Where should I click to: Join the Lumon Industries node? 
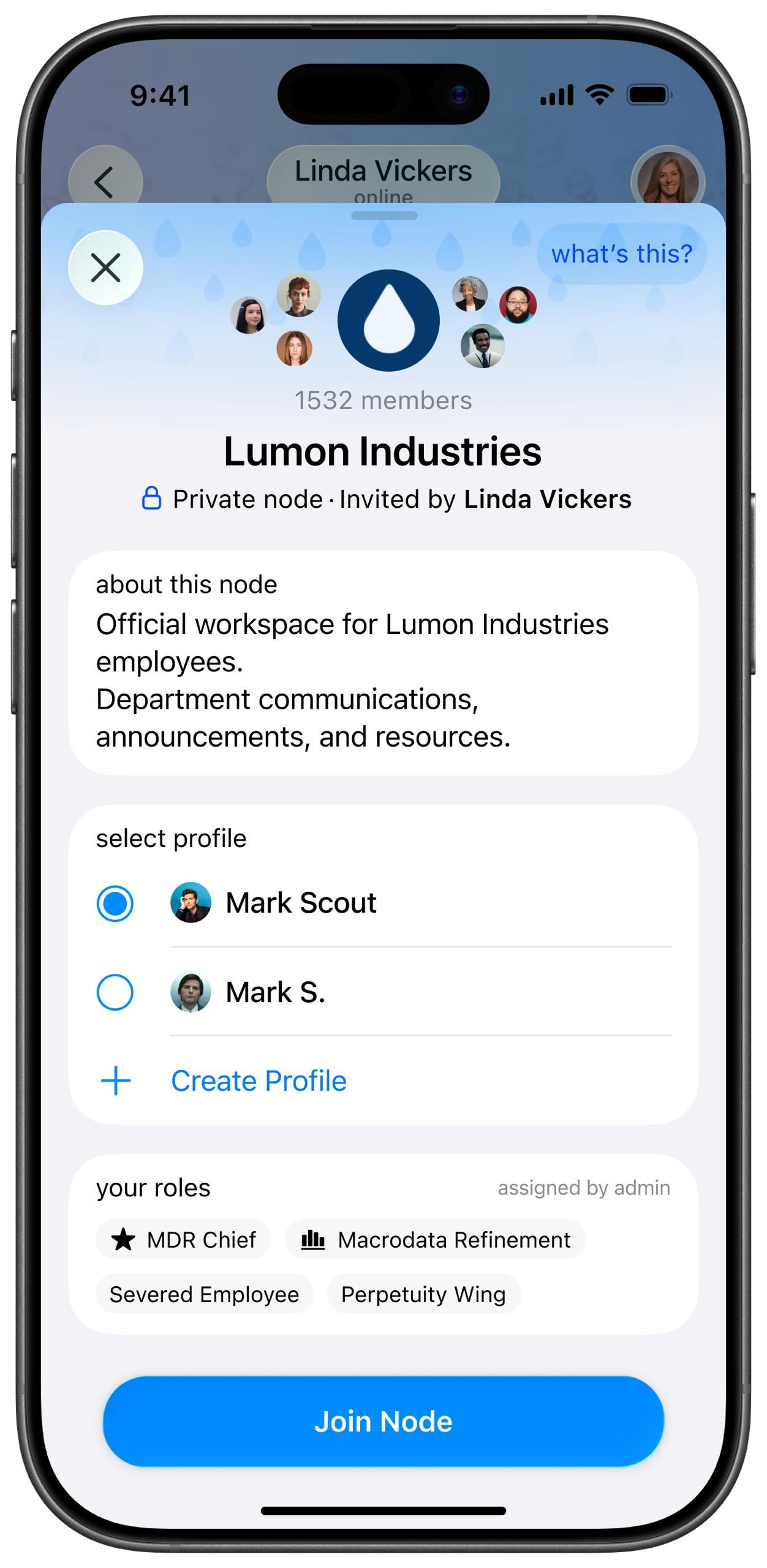point(383,1421)
